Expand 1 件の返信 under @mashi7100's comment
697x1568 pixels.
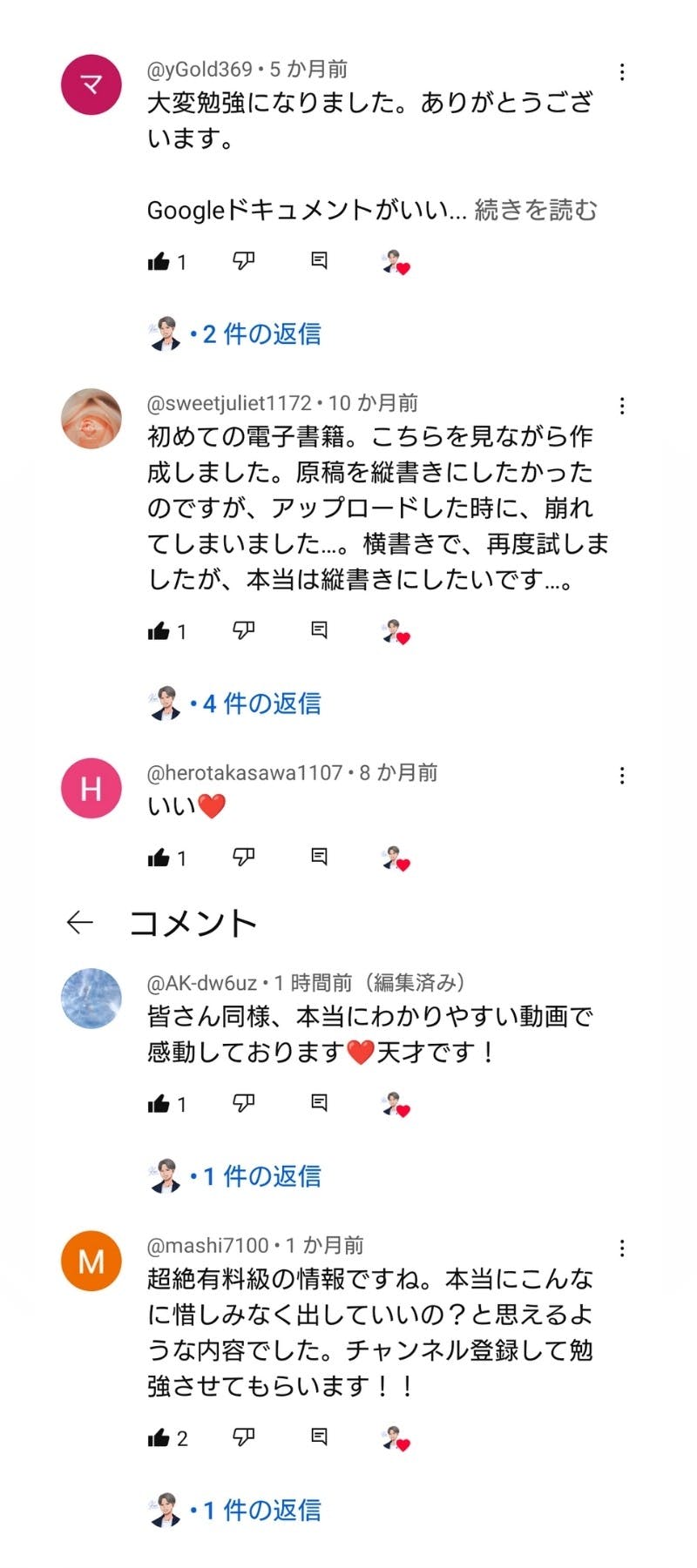[261, 1510]
